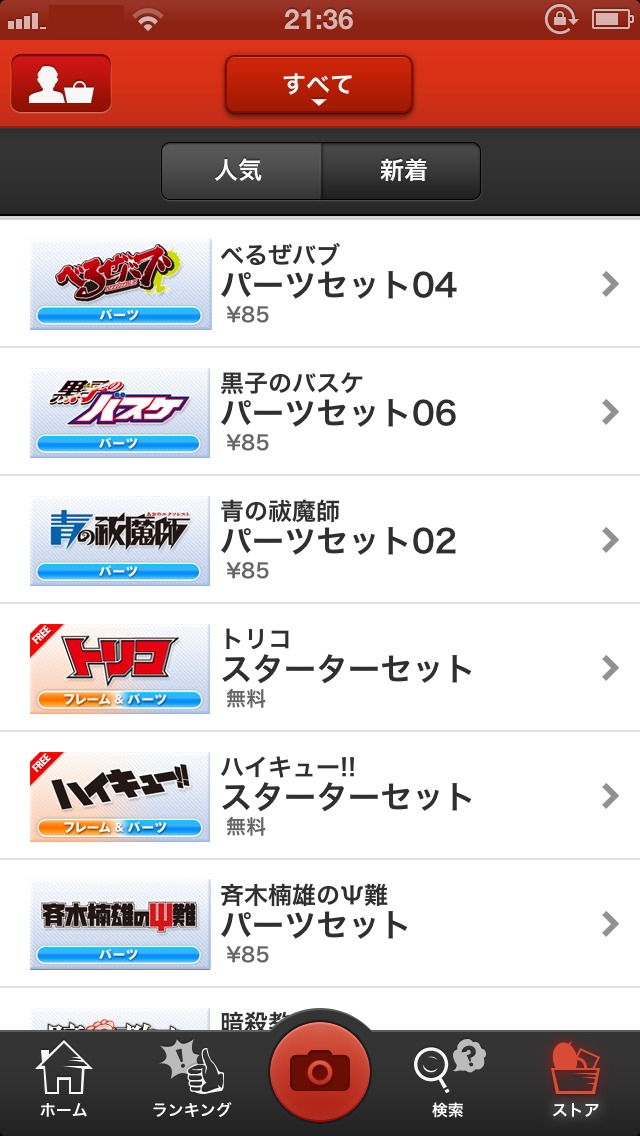Open 斉木楠雄のΨ難 パーツセット
Viewport: 640px width, 1136px height.
pos(320,924)
